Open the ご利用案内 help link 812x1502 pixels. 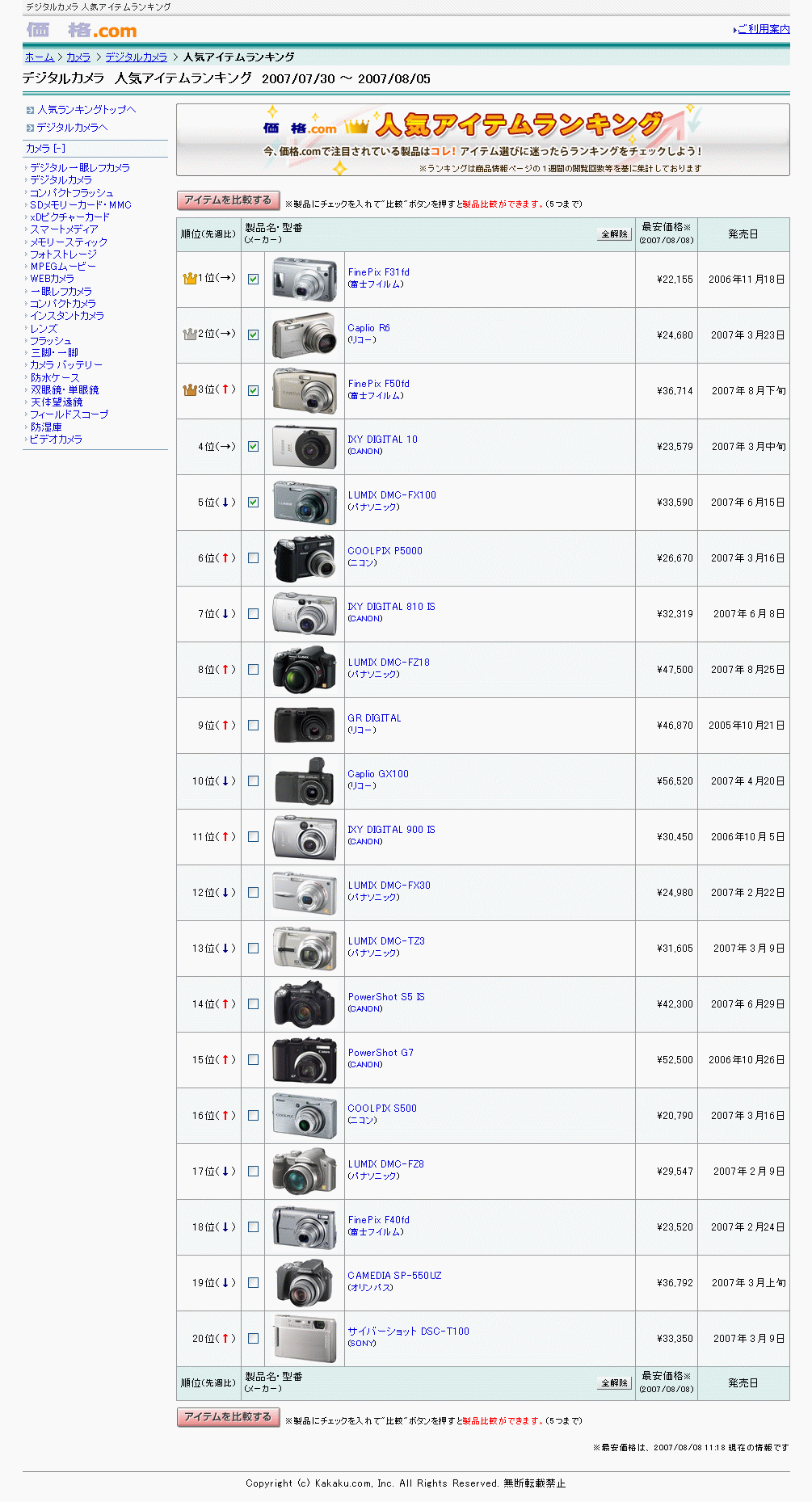pyautogui.click(x=763, y=29)
